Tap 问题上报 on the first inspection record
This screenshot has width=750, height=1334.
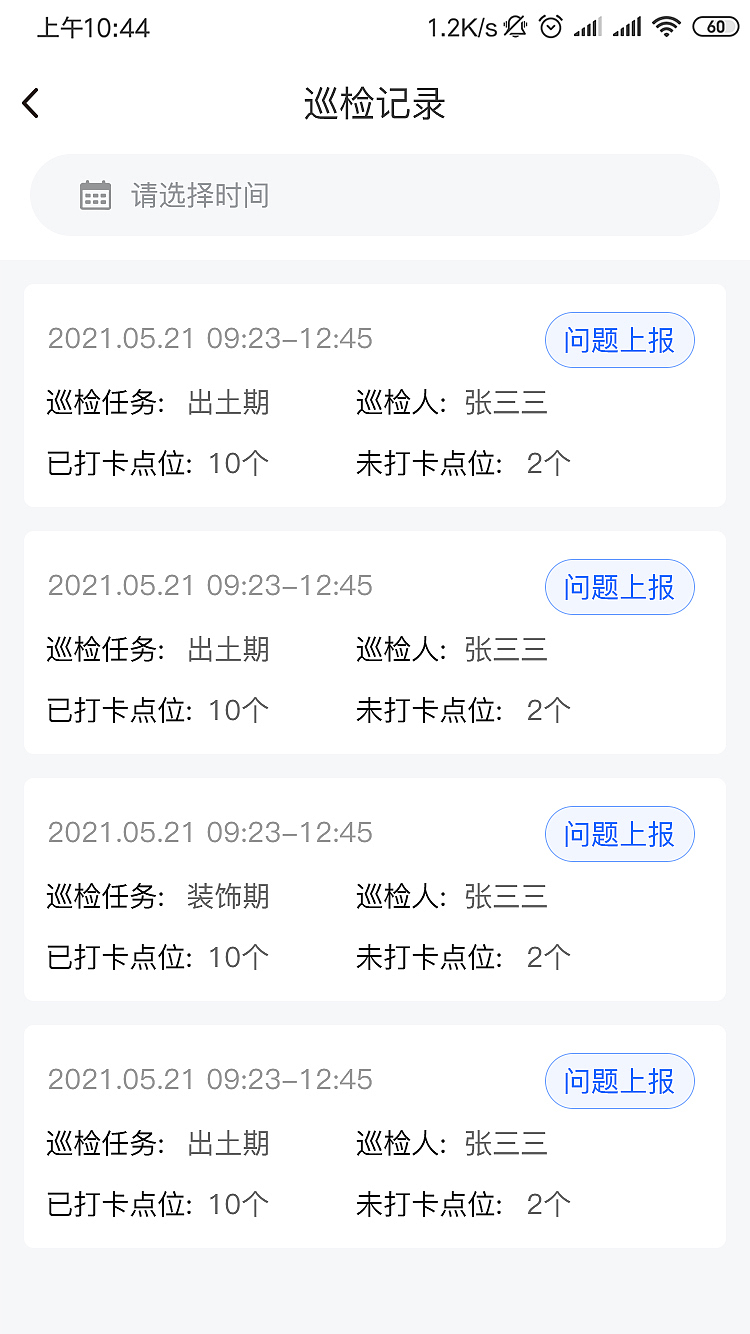coord(619,340)
